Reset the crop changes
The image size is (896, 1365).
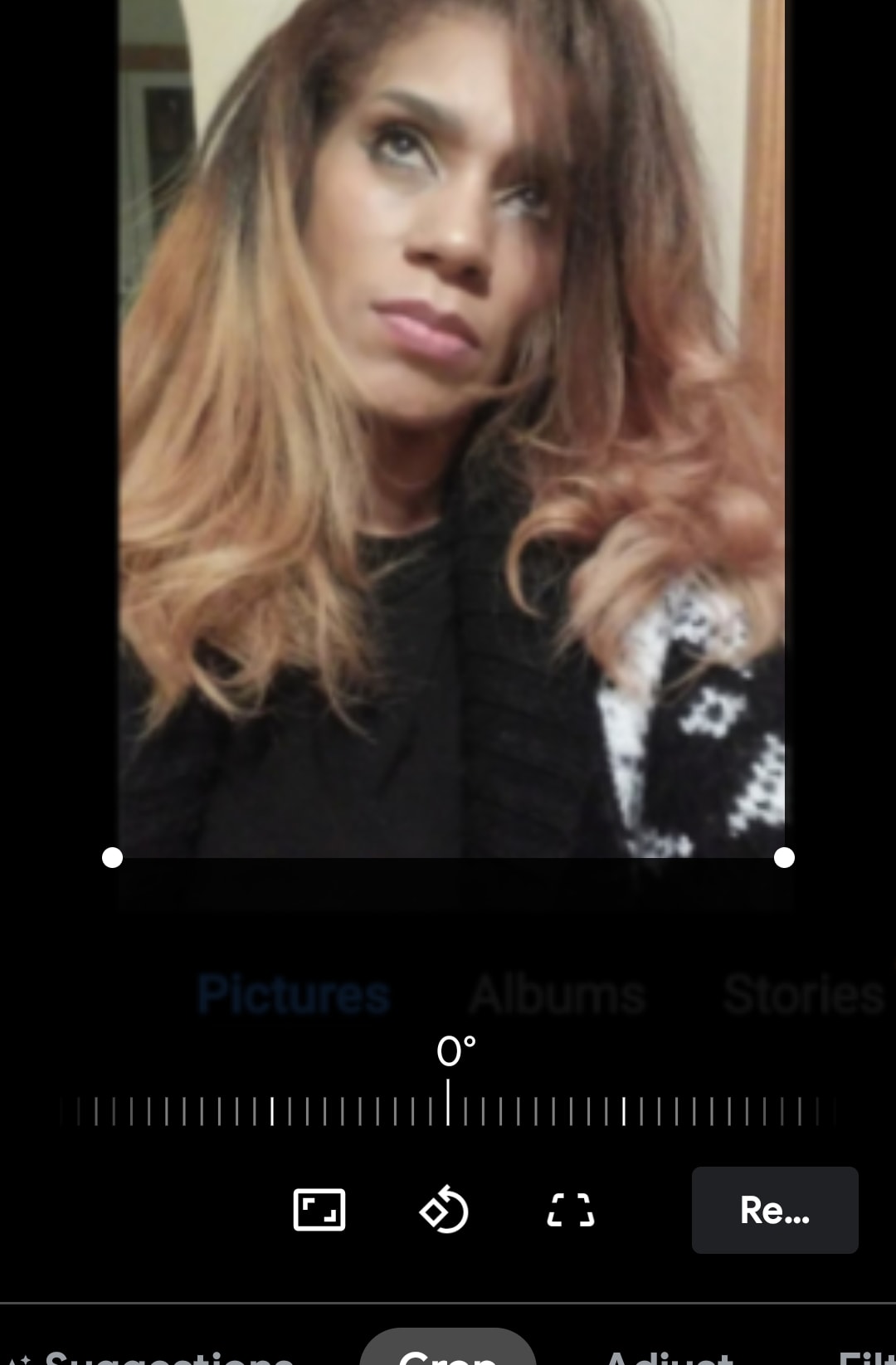point(774,1210)
